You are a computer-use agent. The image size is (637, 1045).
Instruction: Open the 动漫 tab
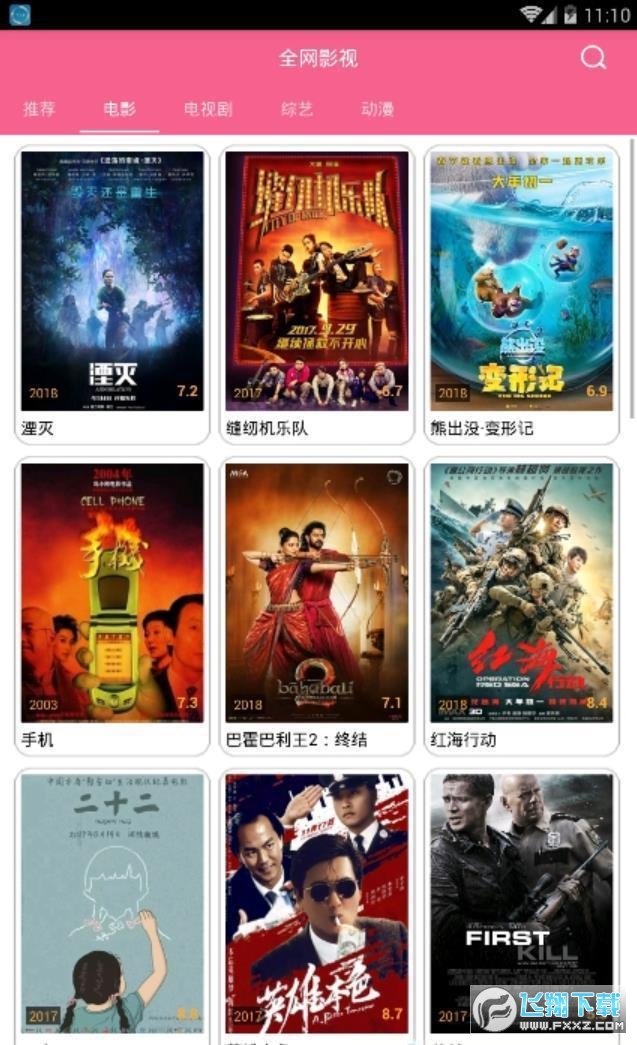coord(377,109)
